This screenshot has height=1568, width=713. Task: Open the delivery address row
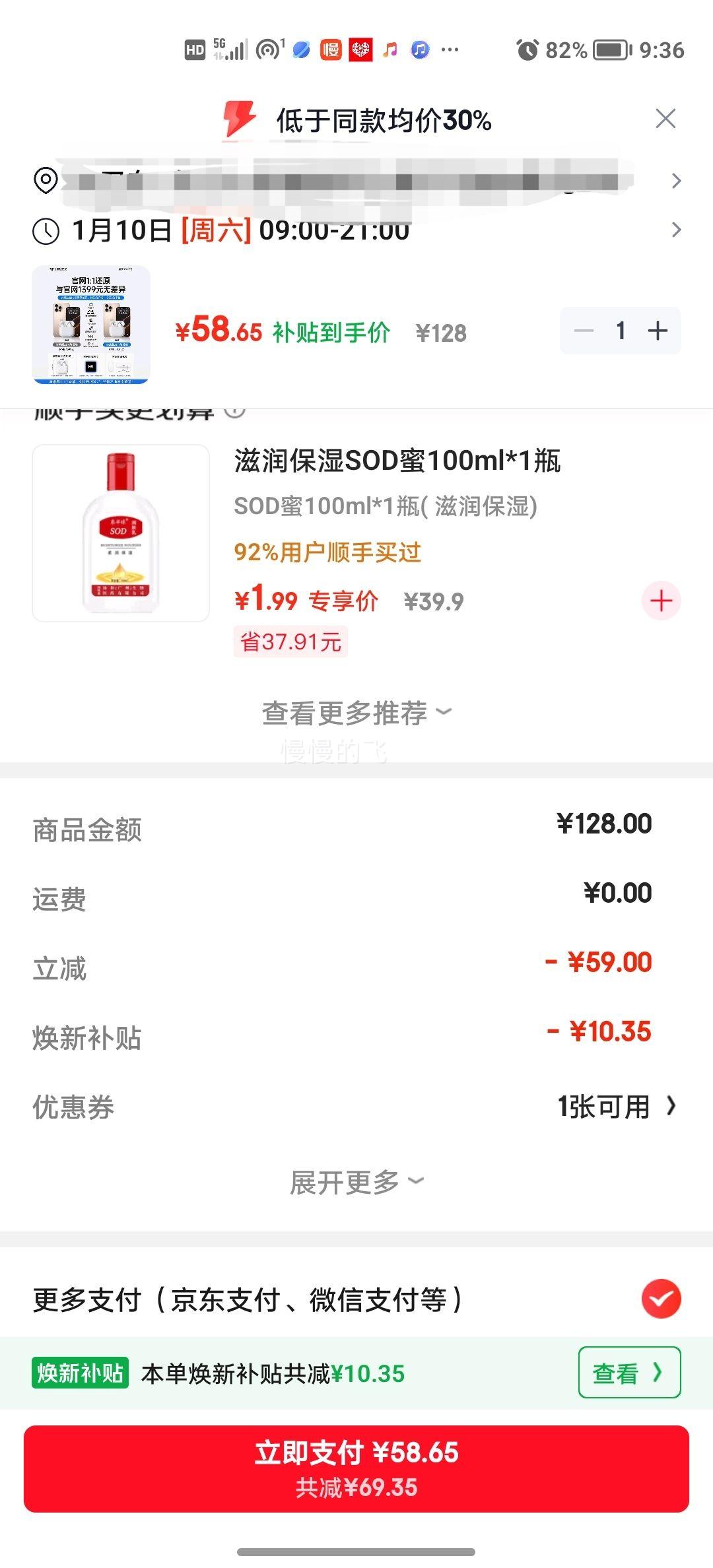[x=356, y=180]
